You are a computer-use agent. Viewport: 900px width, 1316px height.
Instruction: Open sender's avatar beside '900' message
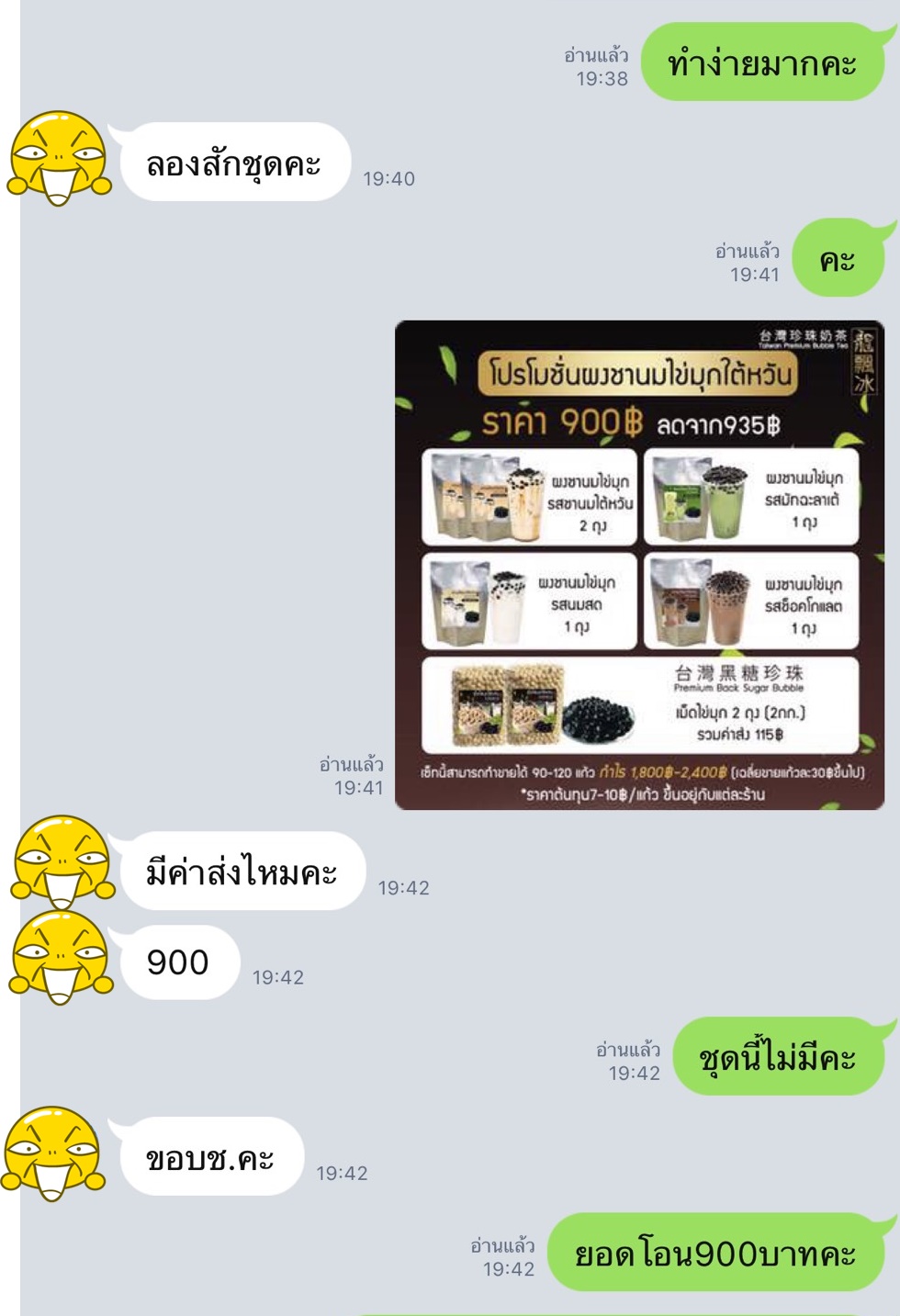[61, 958]
